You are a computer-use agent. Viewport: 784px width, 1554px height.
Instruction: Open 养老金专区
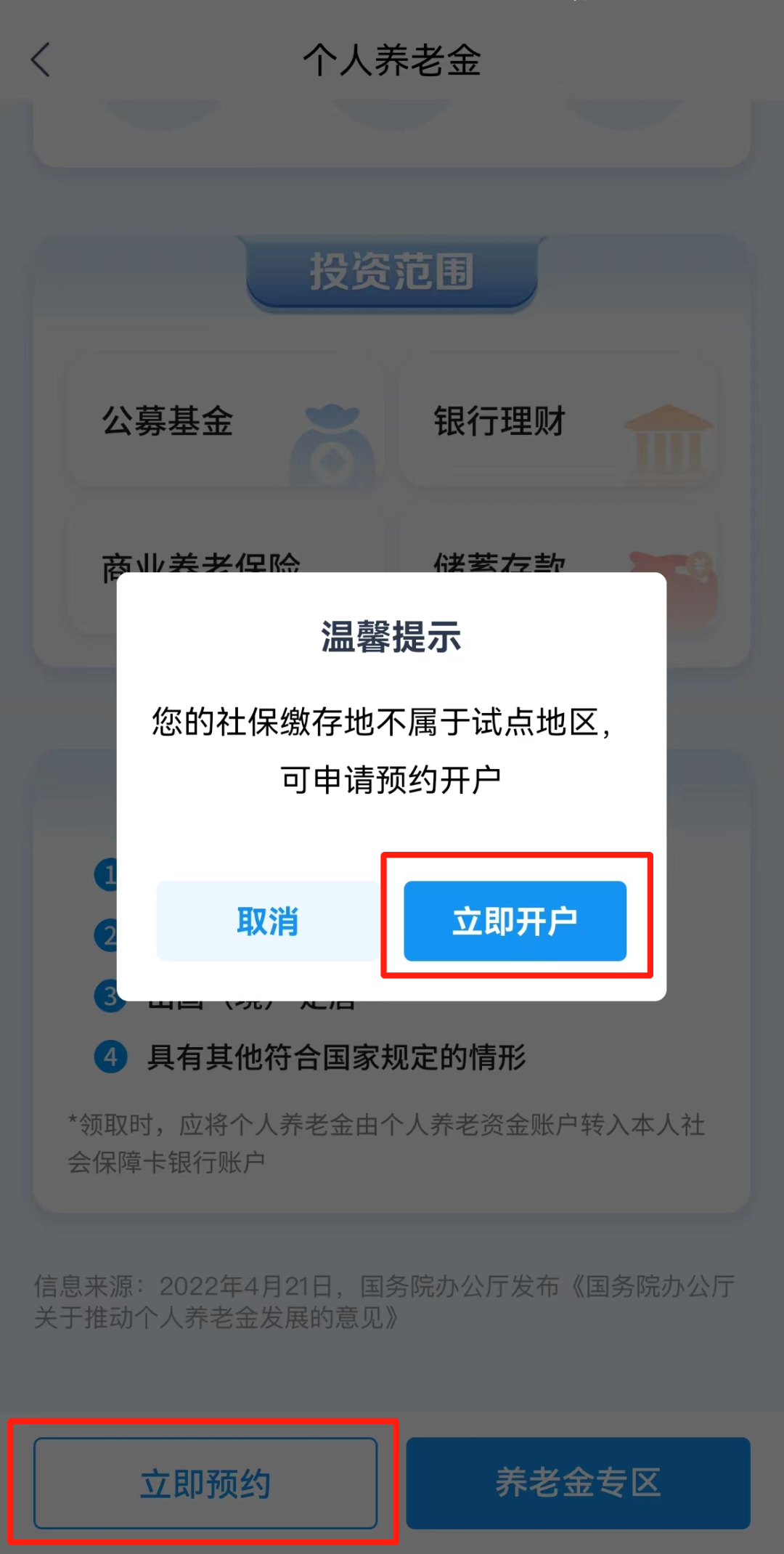point(578,1483)
